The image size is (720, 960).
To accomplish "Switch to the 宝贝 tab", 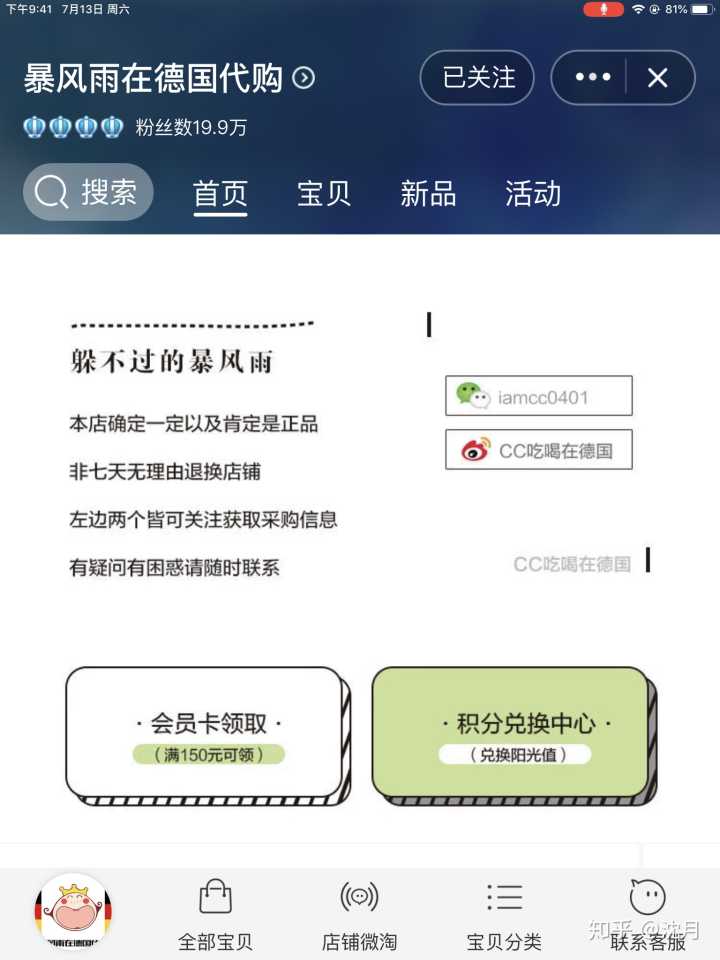I will click(324, 193).
